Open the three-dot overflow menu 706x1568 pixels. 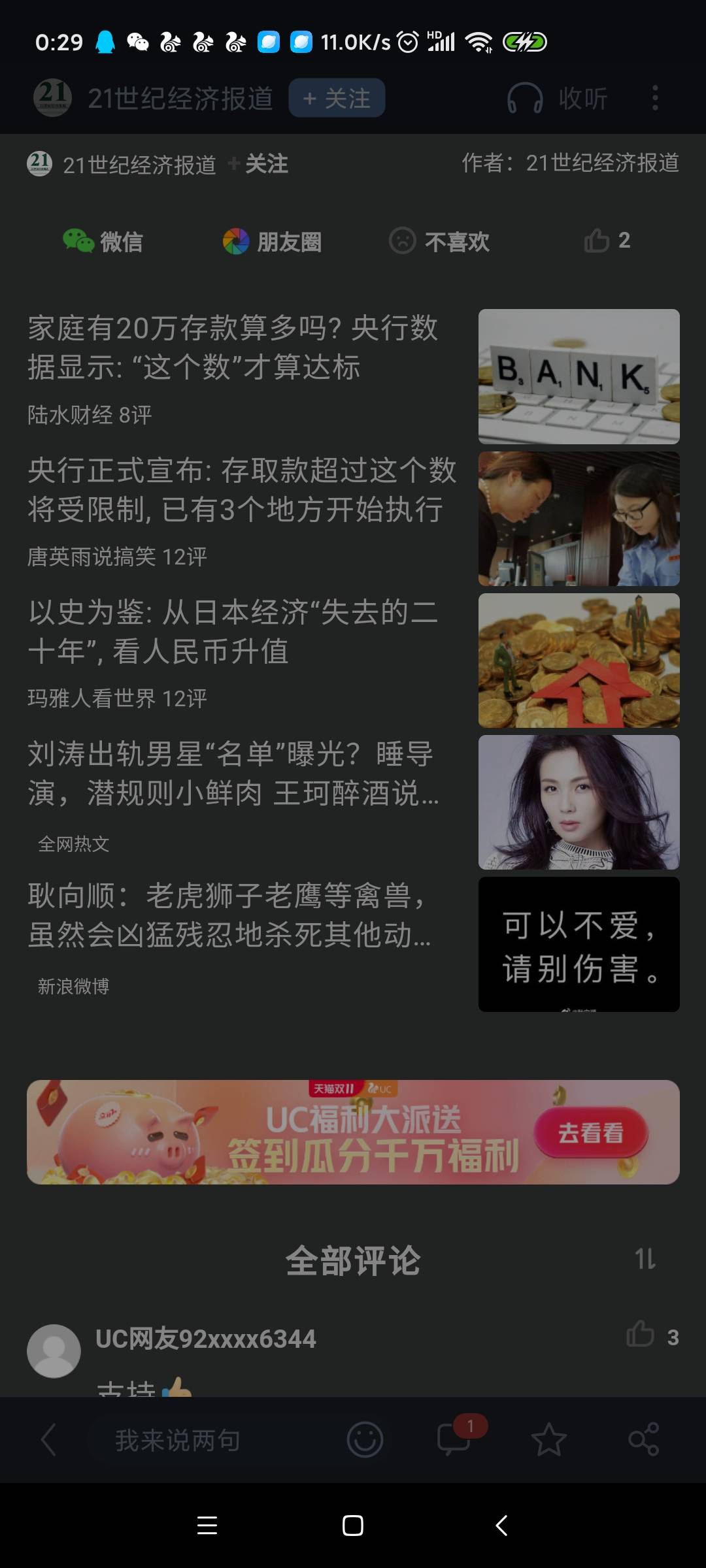[655, 99]
